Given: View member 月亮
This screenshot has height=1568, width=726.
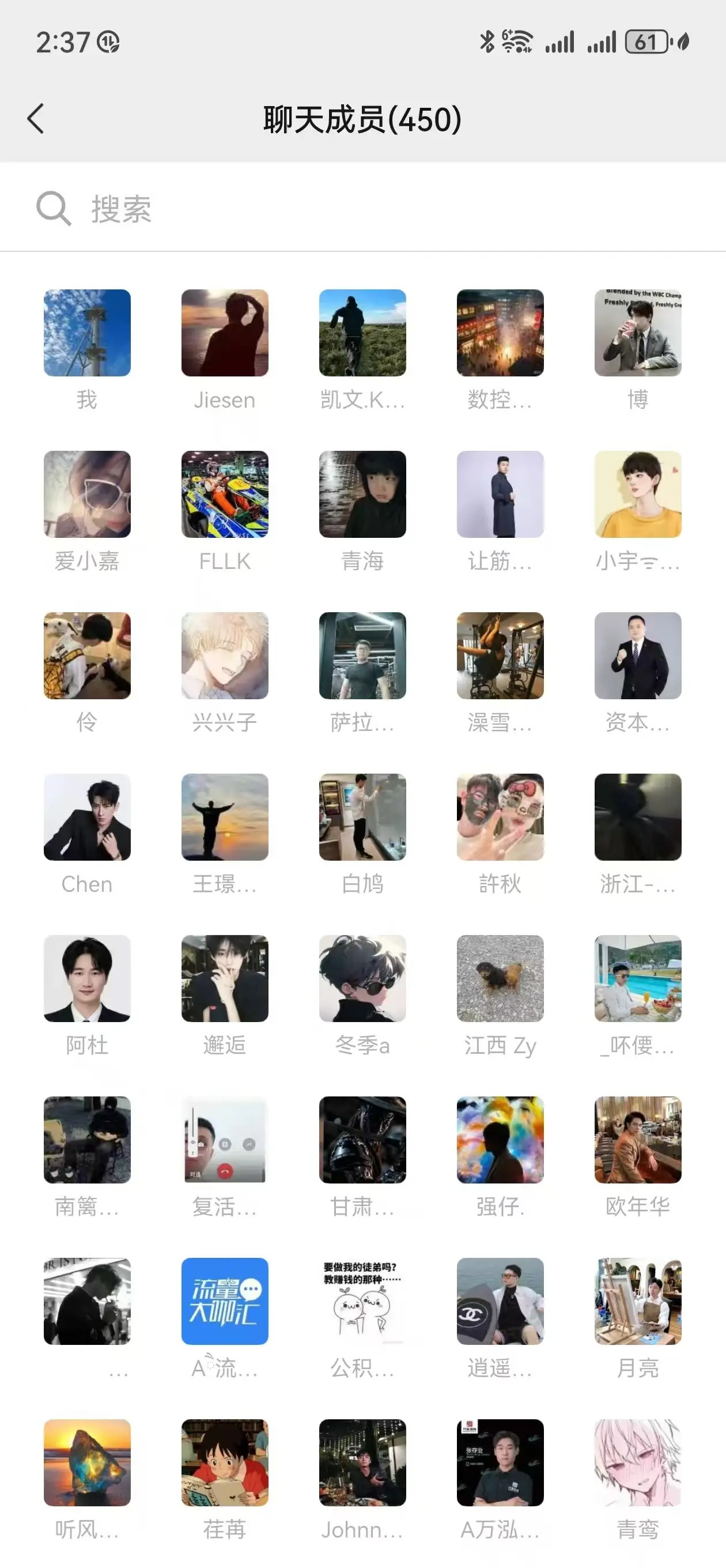Looking at the screenshot, I should pyautogui.click(x=638, y=1301).
